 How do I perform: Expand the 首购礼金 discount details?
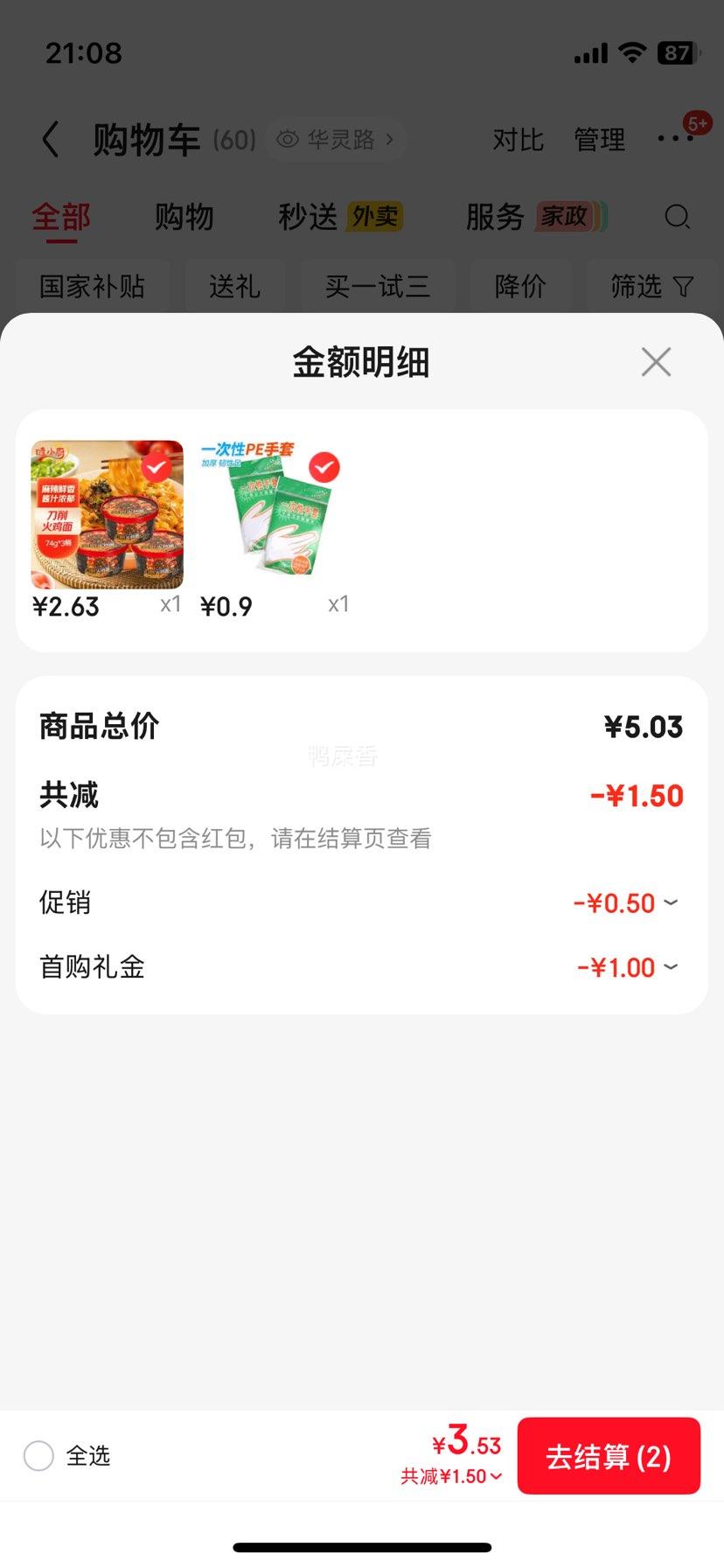[672, 966]
